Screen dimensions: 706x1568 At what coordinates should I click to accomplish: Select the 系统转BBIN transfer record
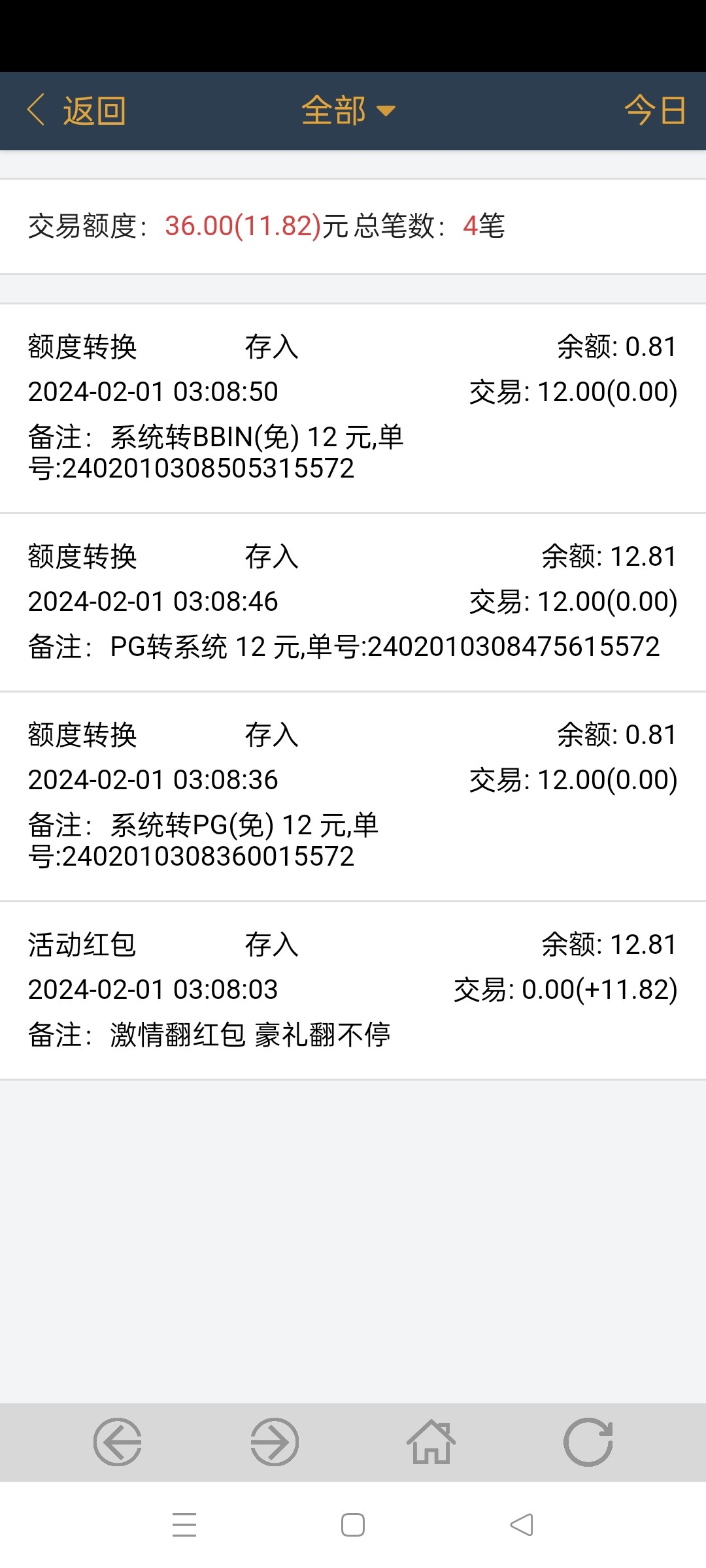pyautogui.click(x=353, y=405)
